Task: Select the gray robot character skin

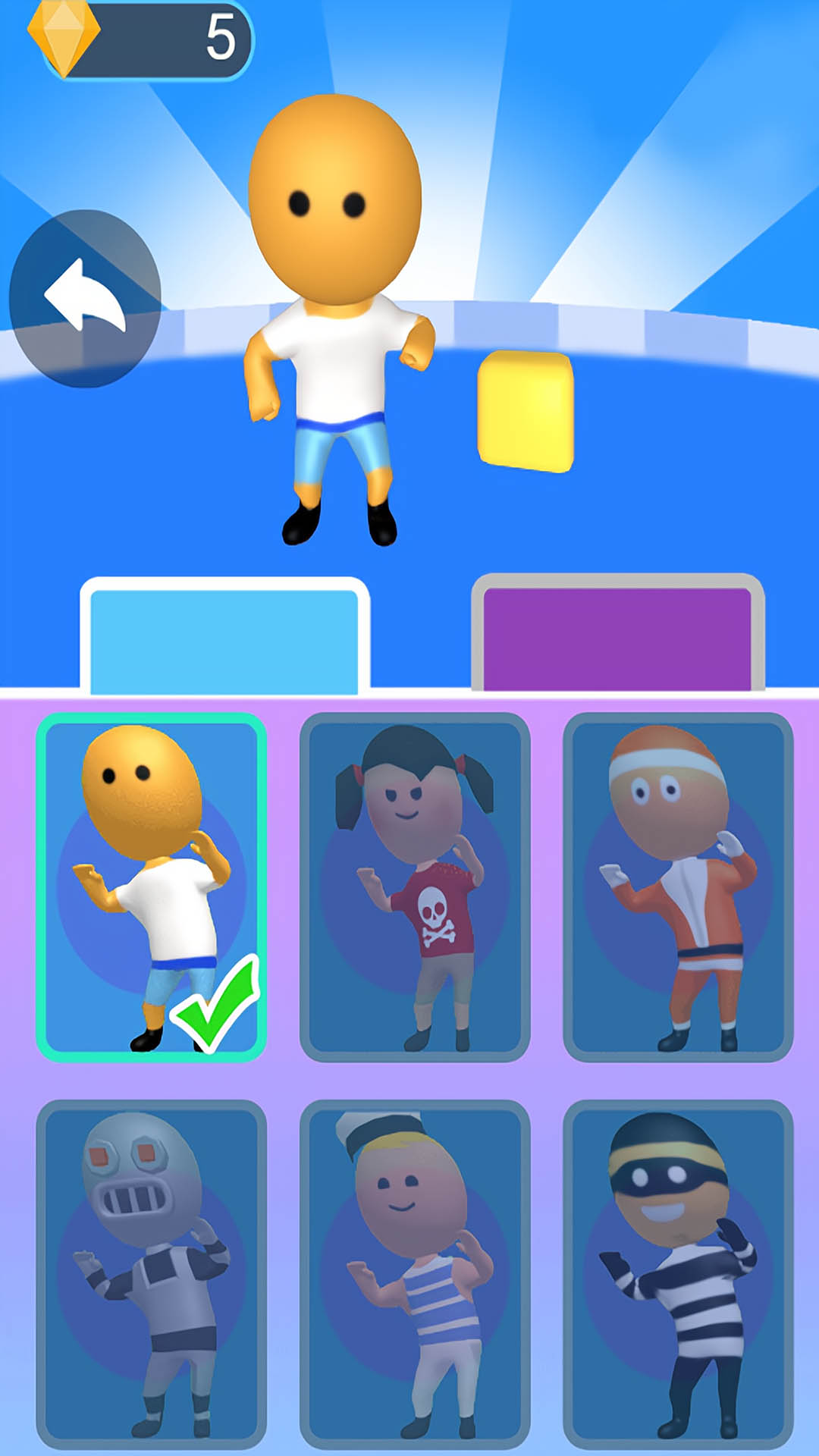Action: (x=151, y=1273)
